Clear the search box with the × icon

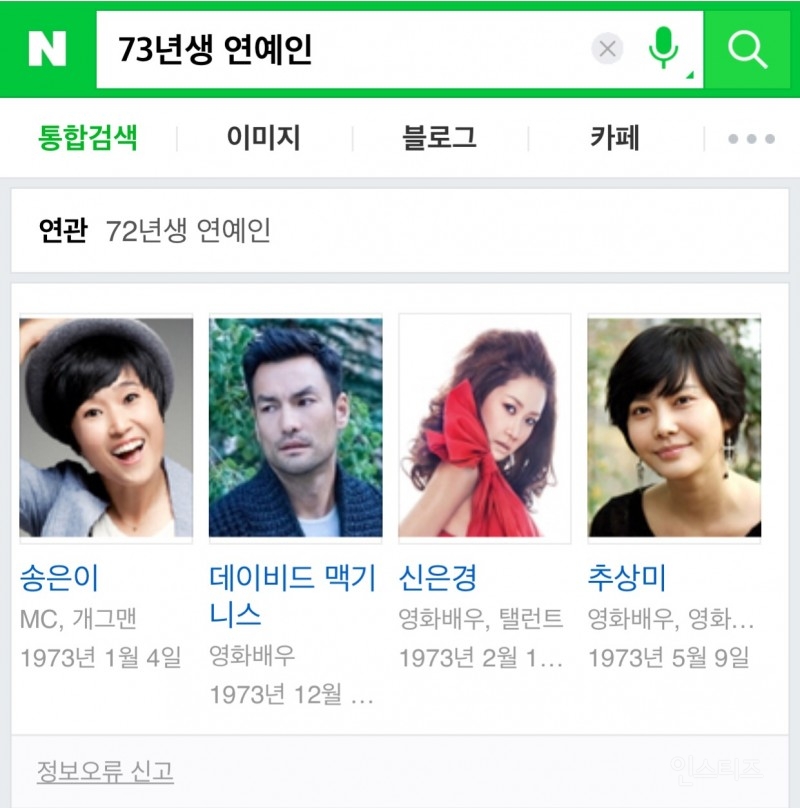pyautogui.click(x=606, y=46)
